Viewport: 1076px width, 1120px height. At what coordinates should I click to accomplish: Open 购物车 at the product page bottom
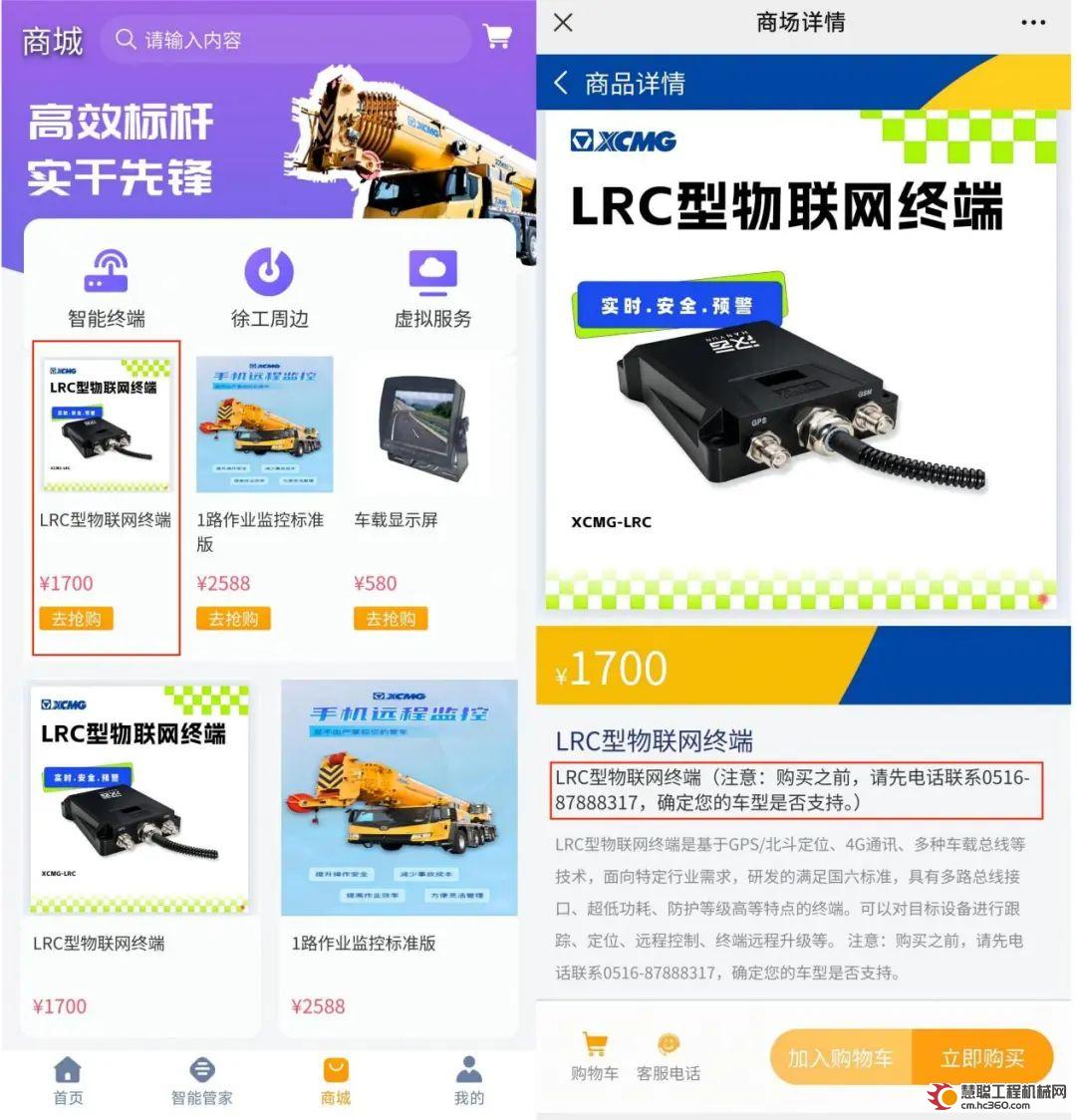(x=595, y=1057)
